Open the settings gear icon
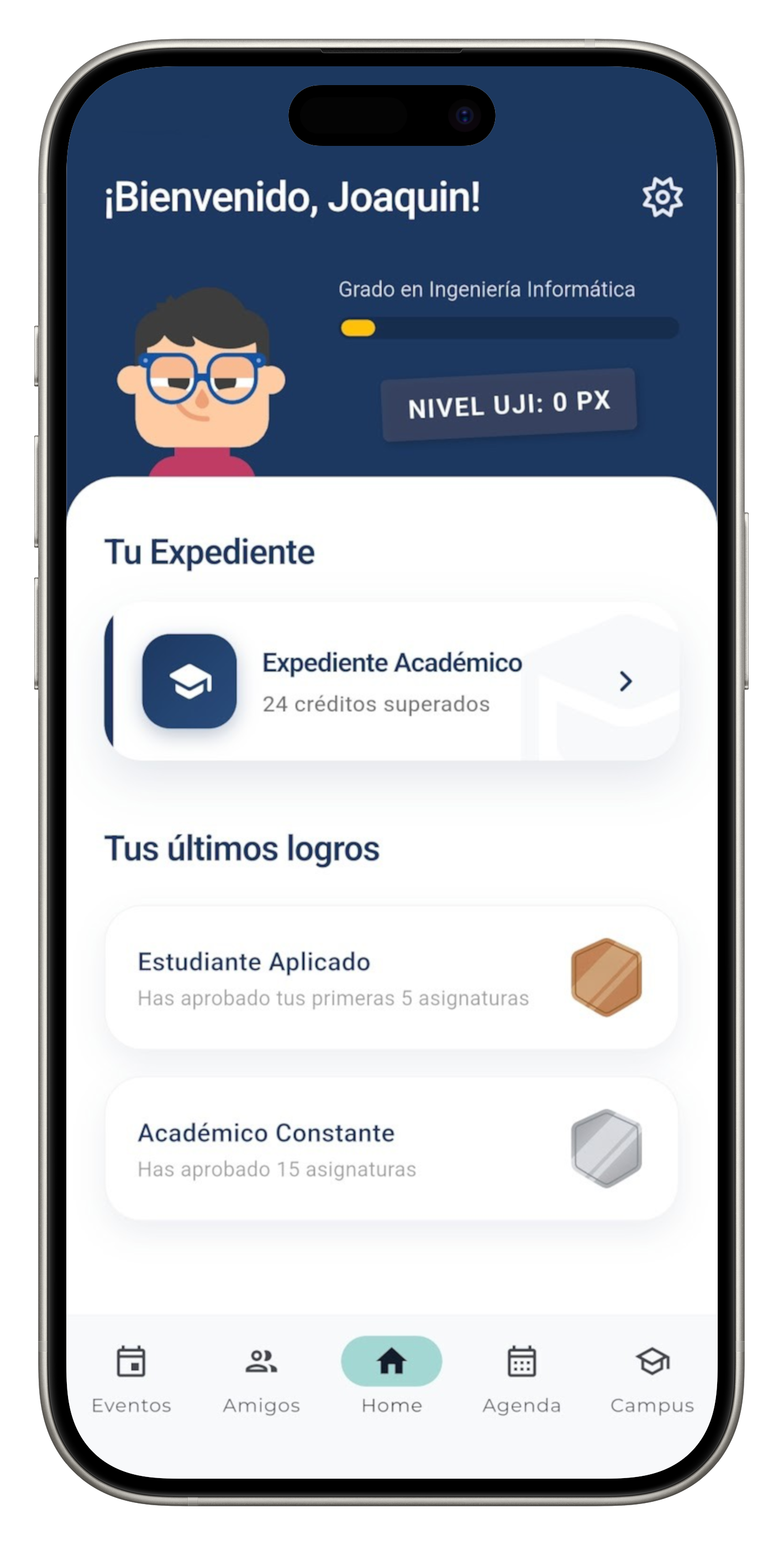Viewport: 784px width, 1545px height. (x=664, y=198)
